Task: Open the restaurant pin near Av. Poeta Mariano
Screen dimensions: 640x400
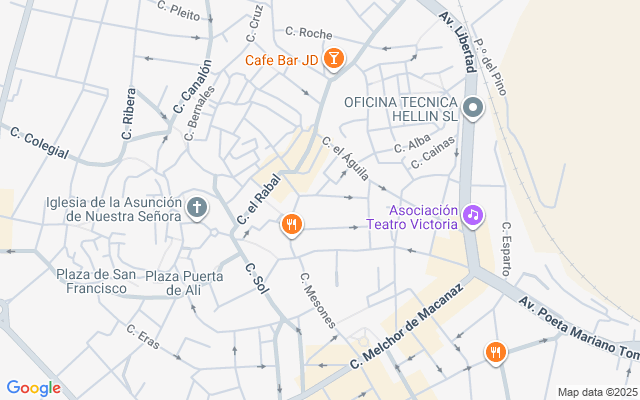Action: (x=496, y=353)
